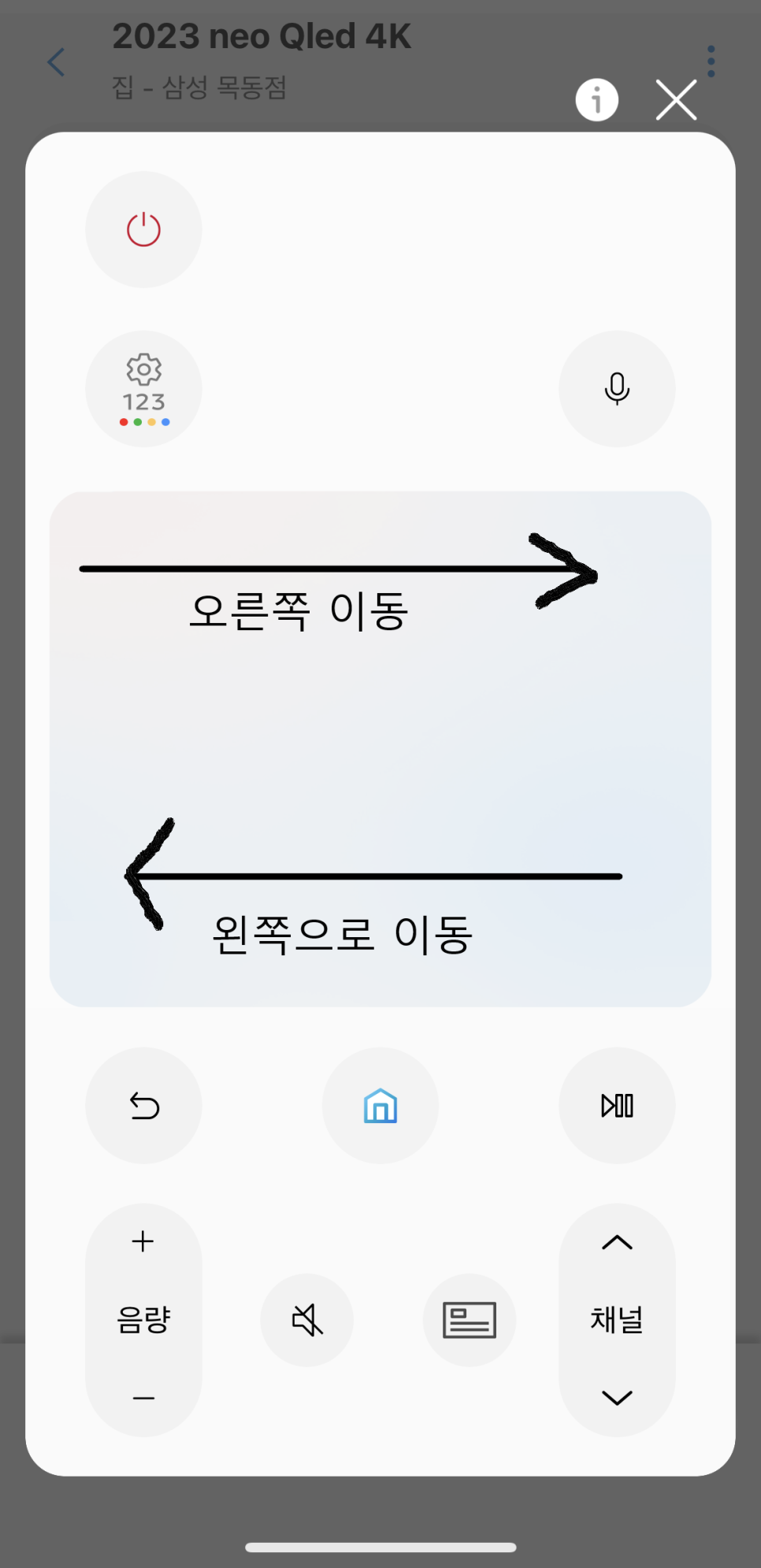Open the three-dot overflow menu
The image size is (761, 1568).
tap(711, 61)
